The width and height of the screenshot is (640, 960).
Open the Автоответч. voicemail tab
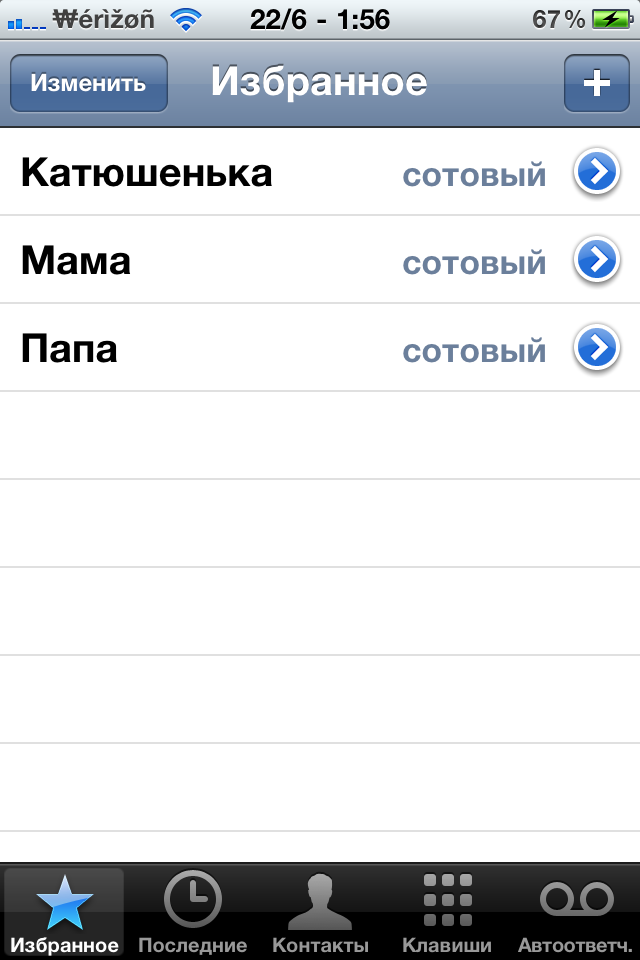(x=576, y=913)
